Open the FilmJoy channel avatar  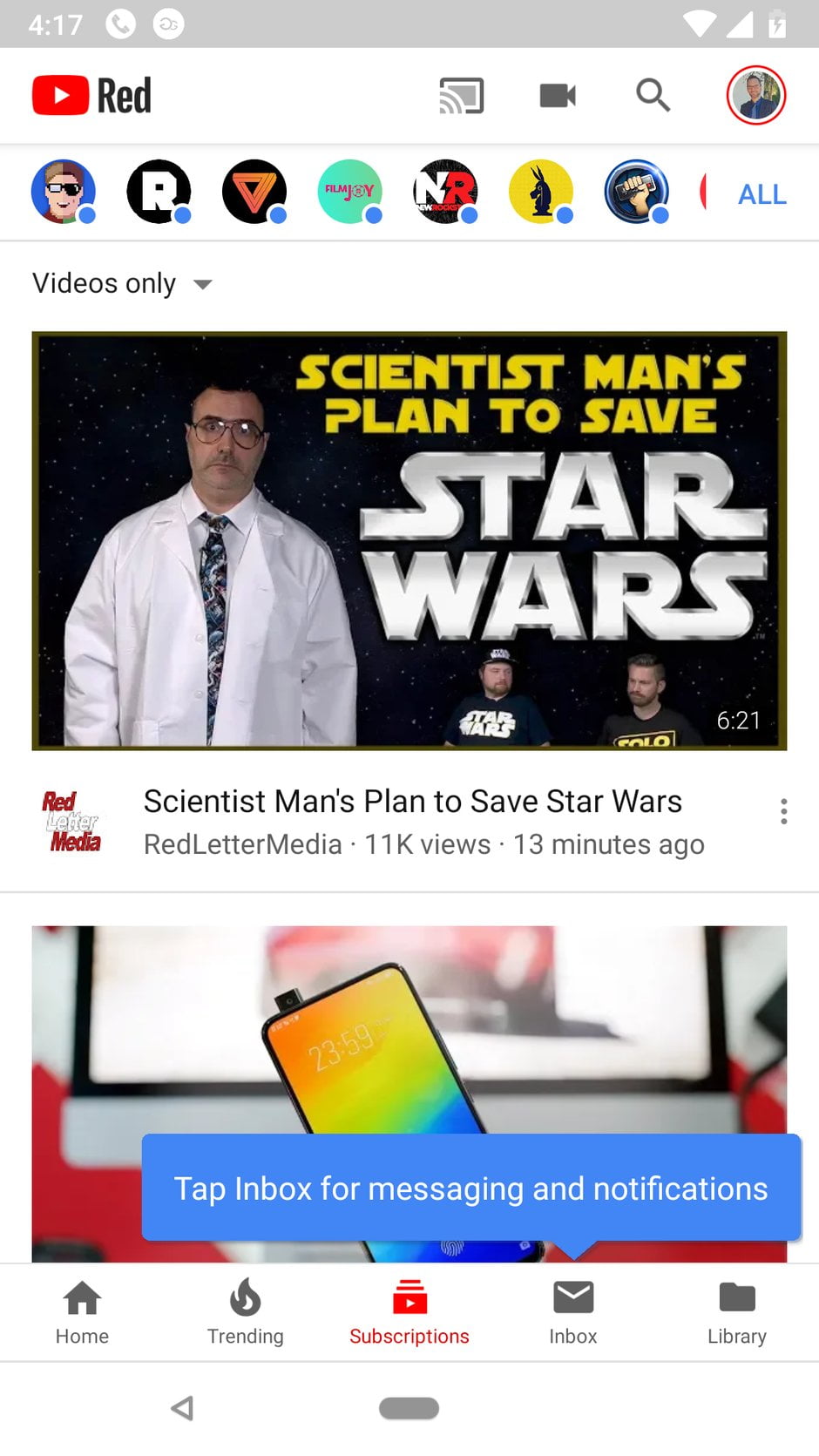tap(350, 192)
